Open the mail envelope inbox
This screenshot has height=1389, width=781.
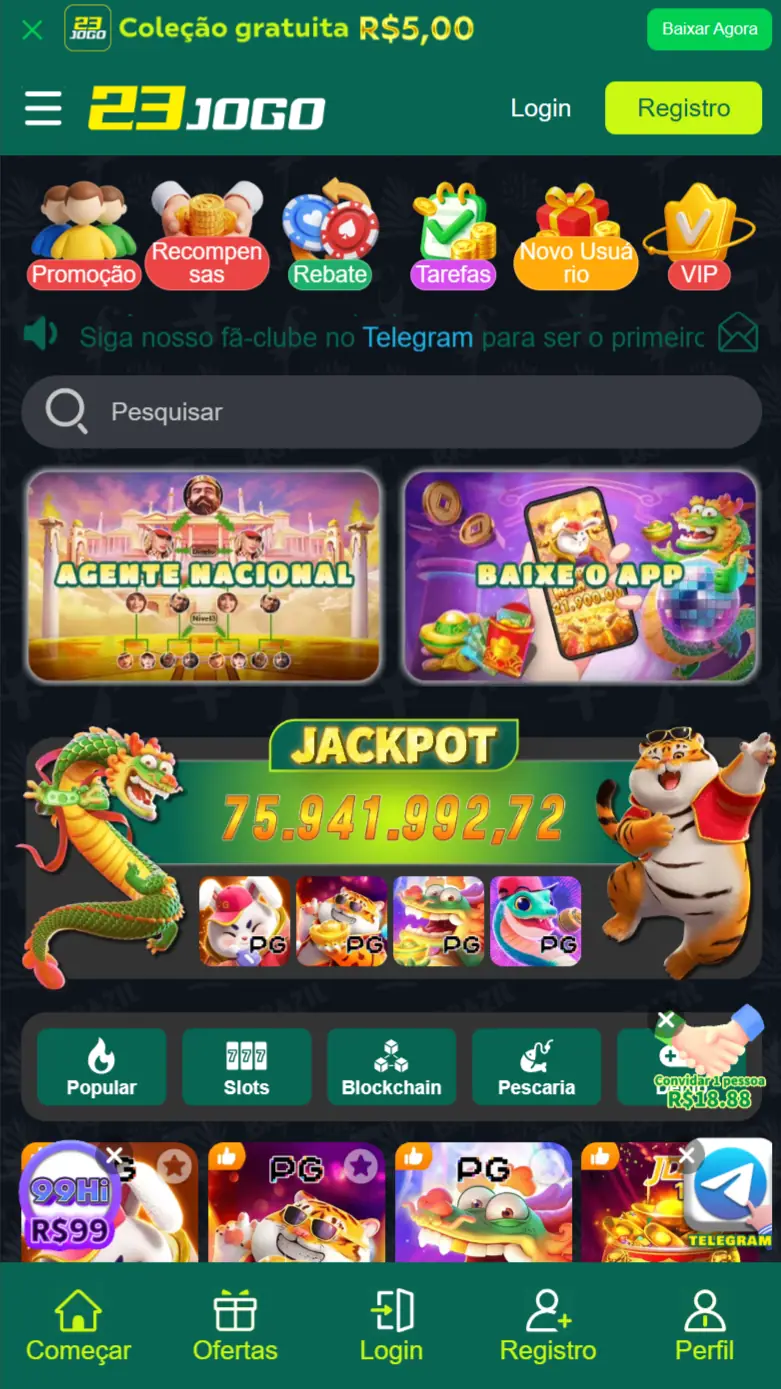737,333
